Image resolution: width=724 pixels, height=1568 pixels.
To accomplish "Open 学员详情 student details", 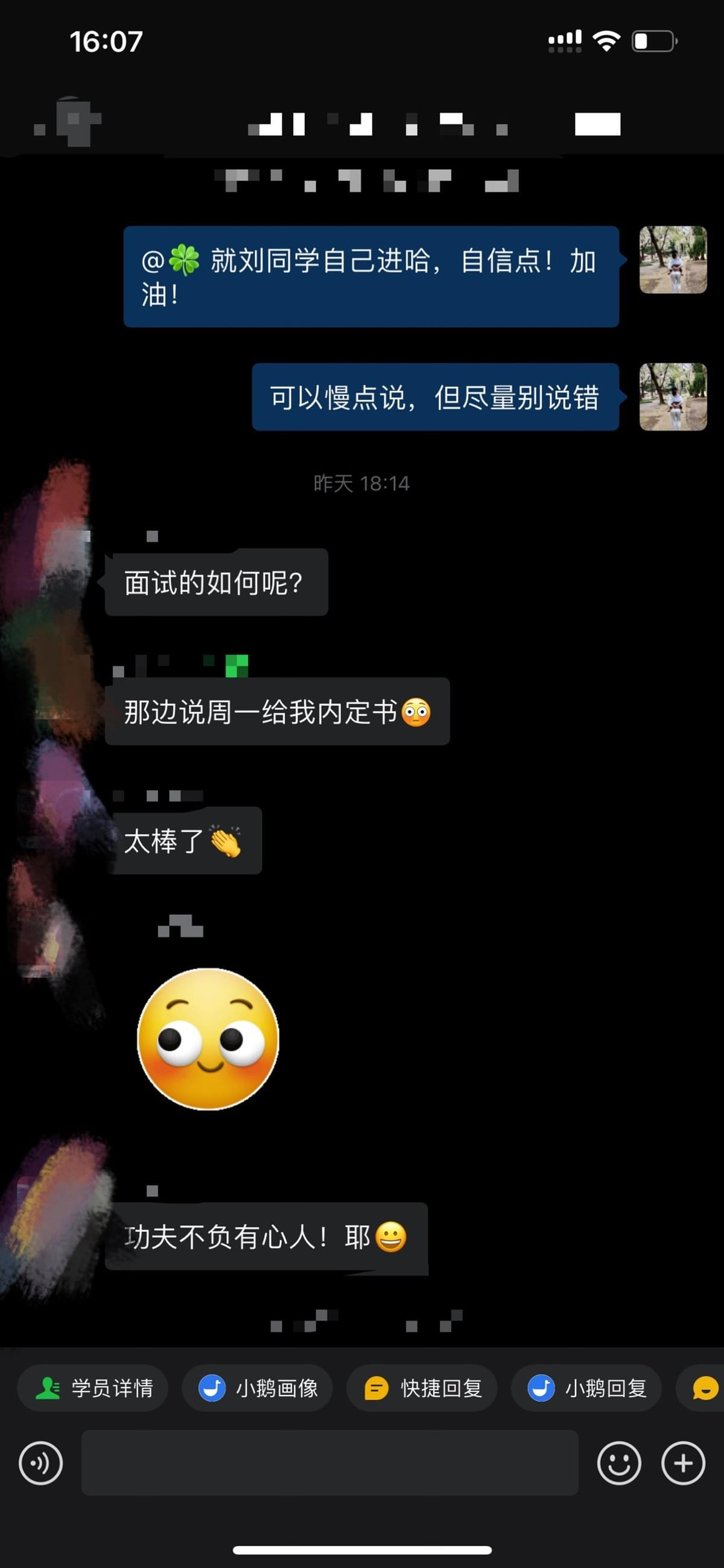I will coord(93,1388).
